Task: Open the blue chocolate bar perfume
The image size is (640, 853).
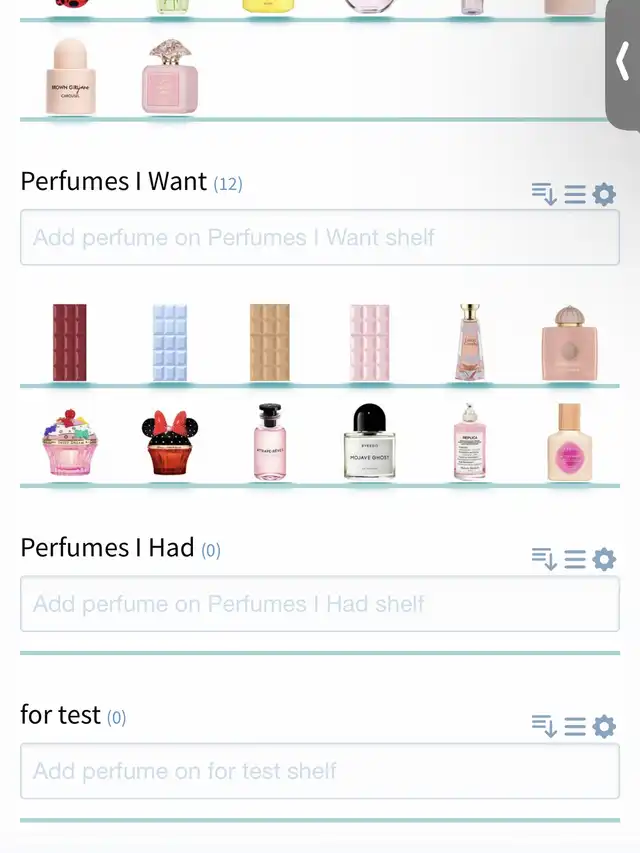Action: coord(170,343)
